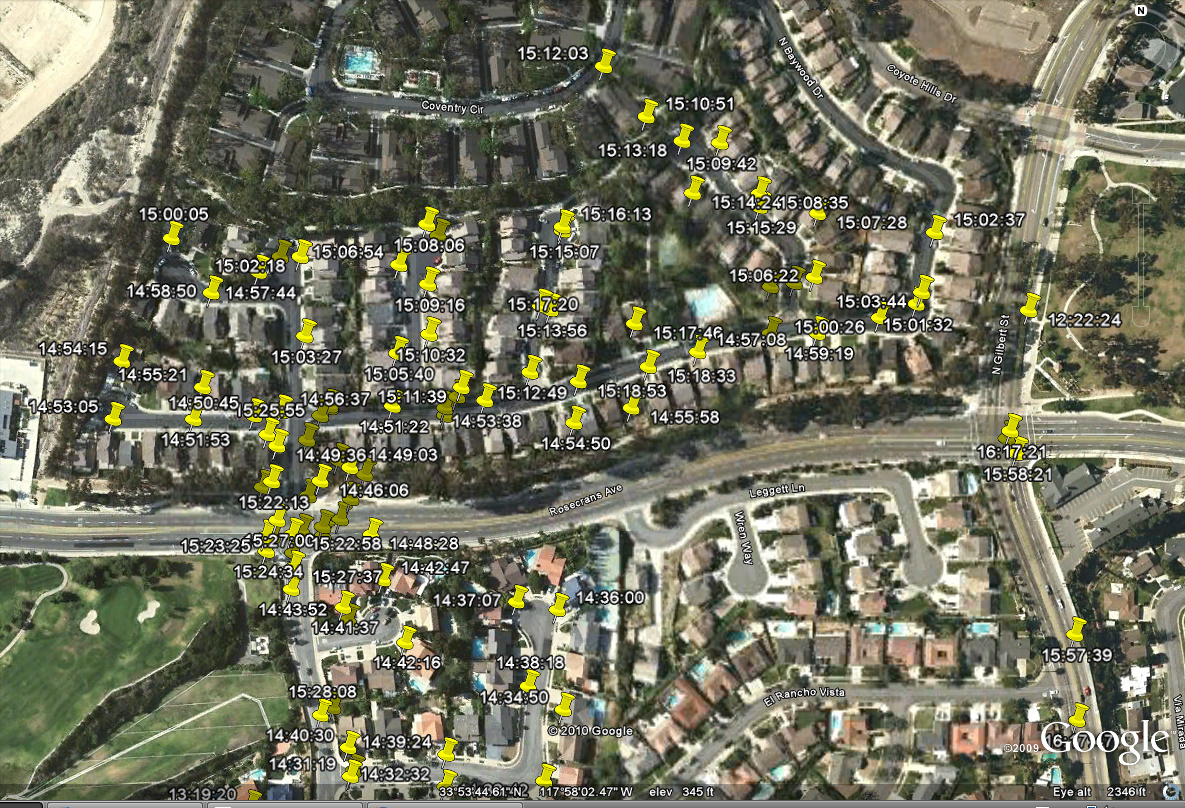The width and height of the screenshot is (1185, 808).
Task: Open the pin labeled 14:53:05
Action: pos(115,414)
